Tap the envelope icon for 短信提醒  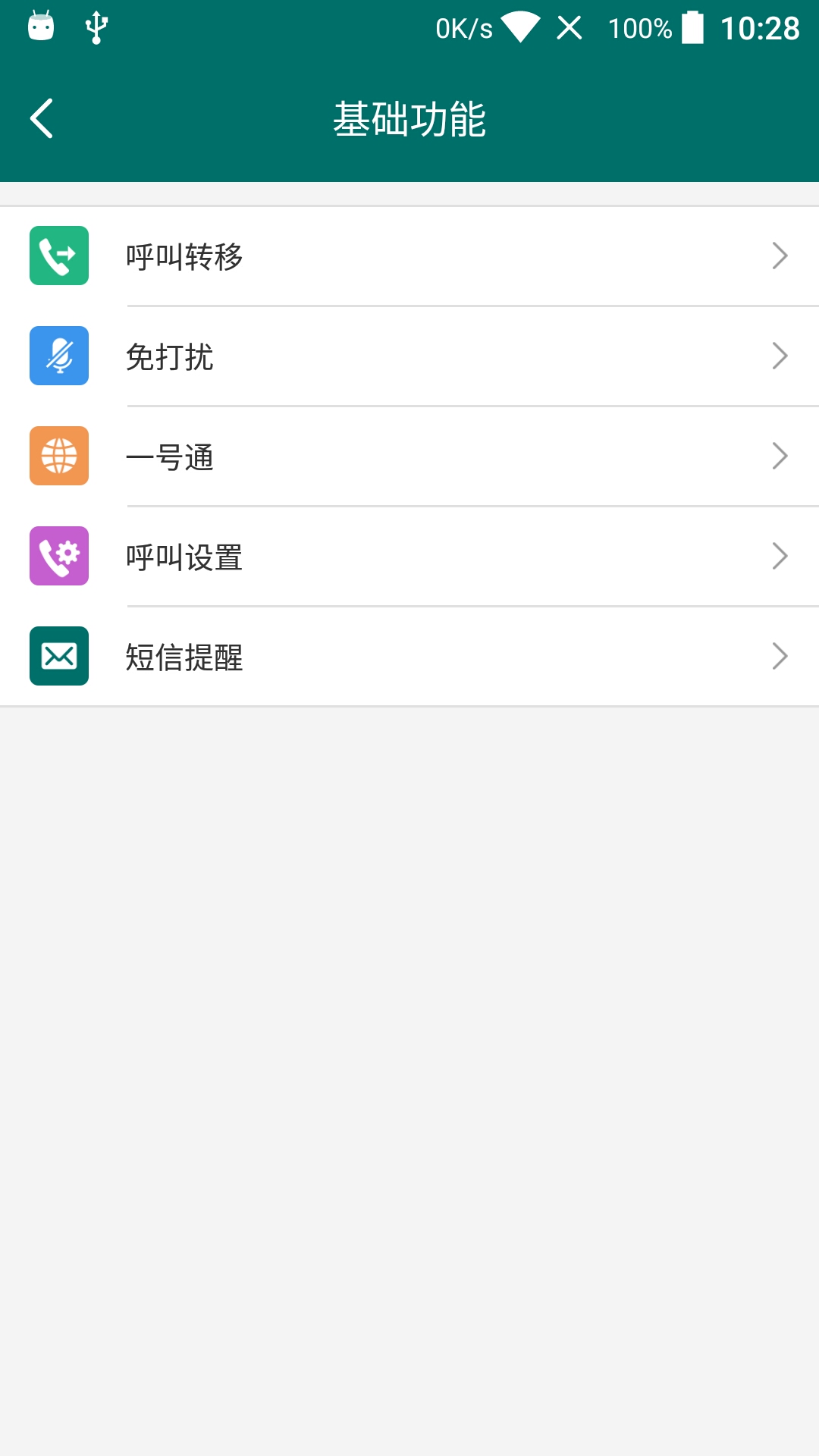[x=59, y=656]
